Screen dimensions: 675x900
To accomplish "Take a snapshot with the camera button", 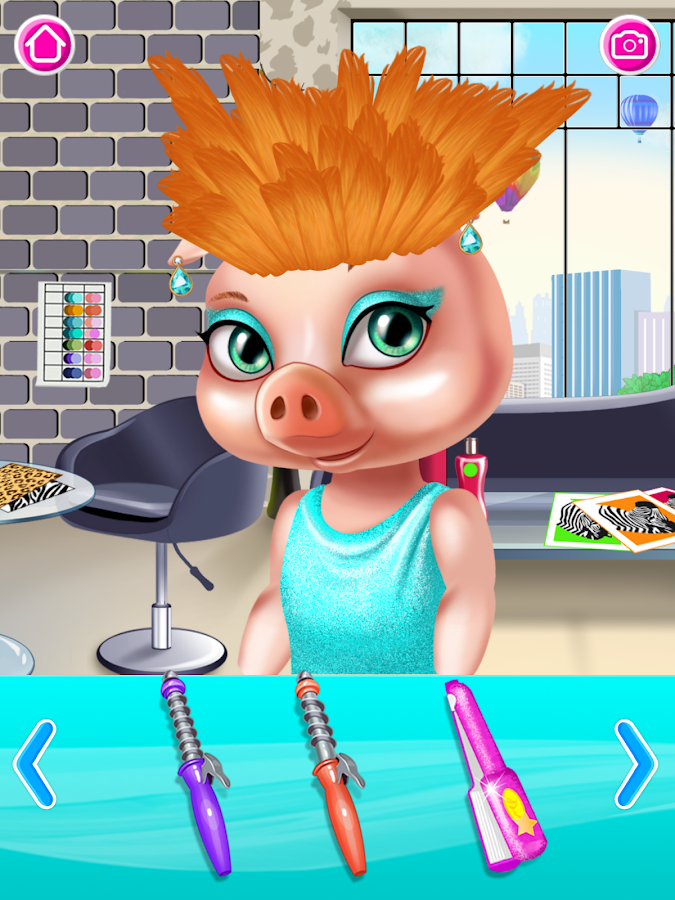I will click(630, 44).
